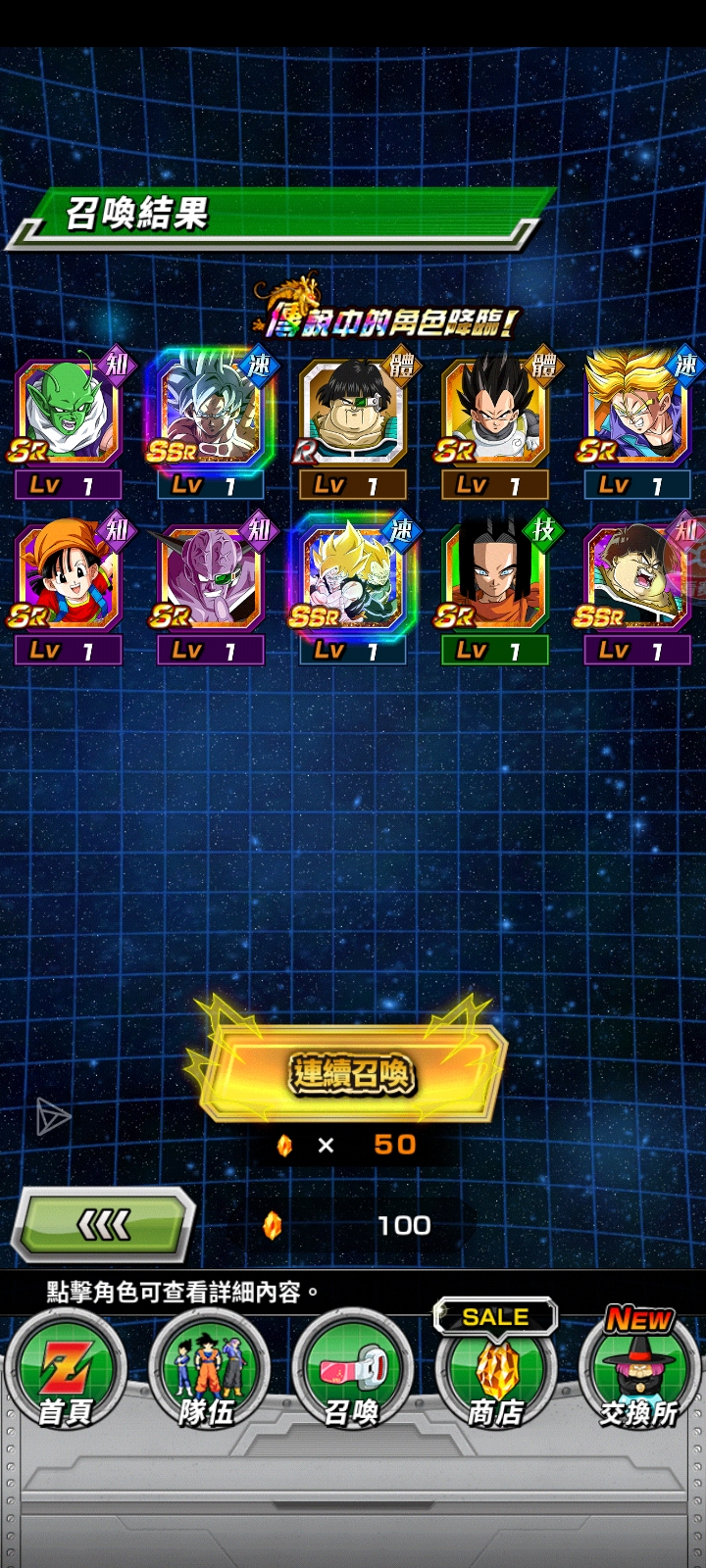Image resolution: width=706 pixels, height=1568 pixels.
Task: Go back with the green arrow button
Action: click(103, 1224)
